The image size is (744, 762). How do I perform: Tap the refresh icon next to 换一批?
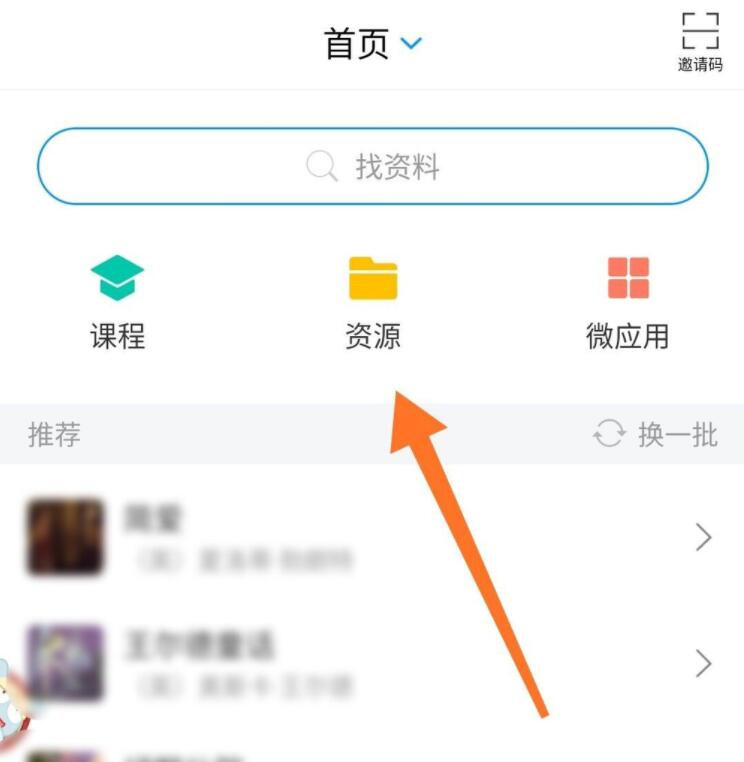pos(611,435)
